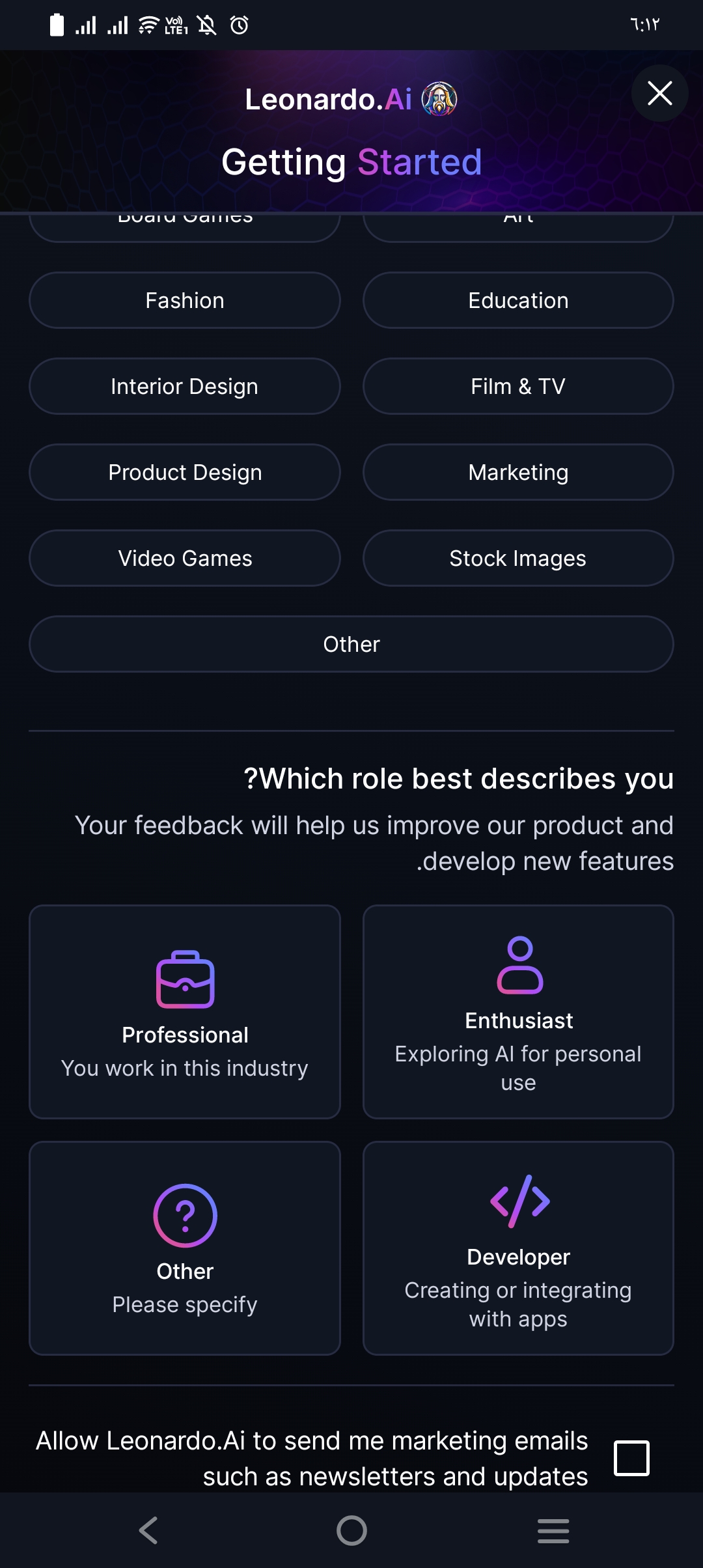
Task: Choose Education as an interest
Action: point(518,300)
